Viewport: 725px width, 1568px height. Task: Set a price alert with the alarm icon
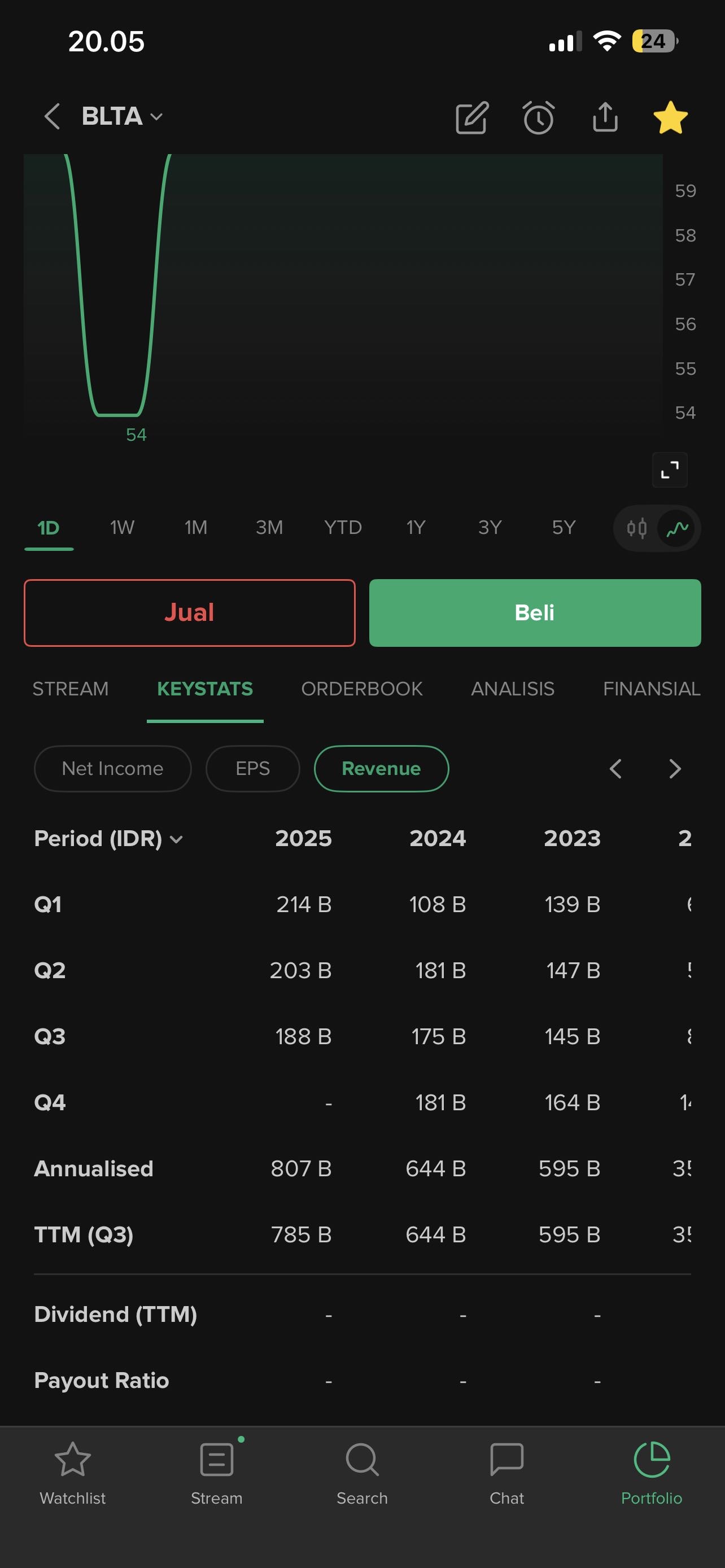pyautogui.click(x=539, y=117)
